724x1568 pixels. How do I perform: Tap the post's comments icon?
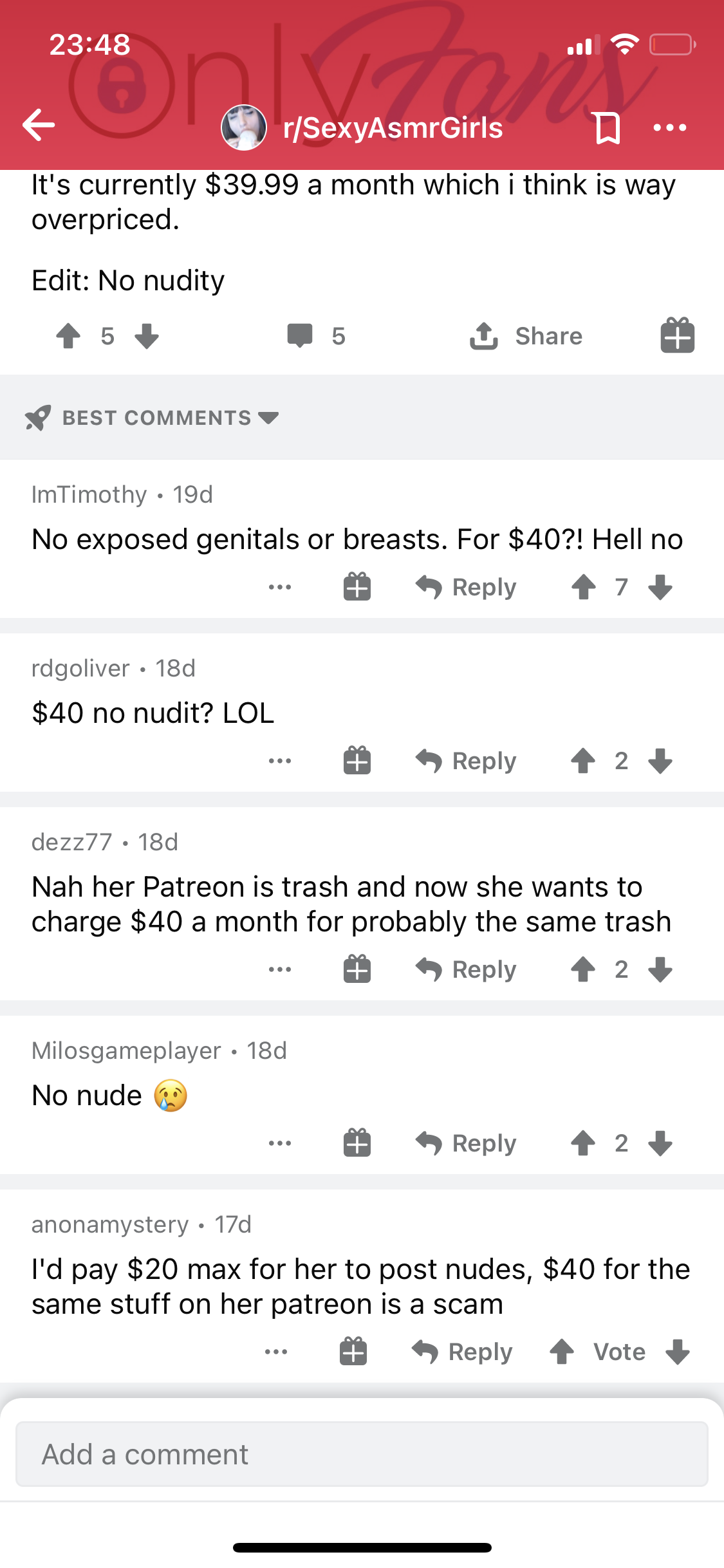[300, 336]
